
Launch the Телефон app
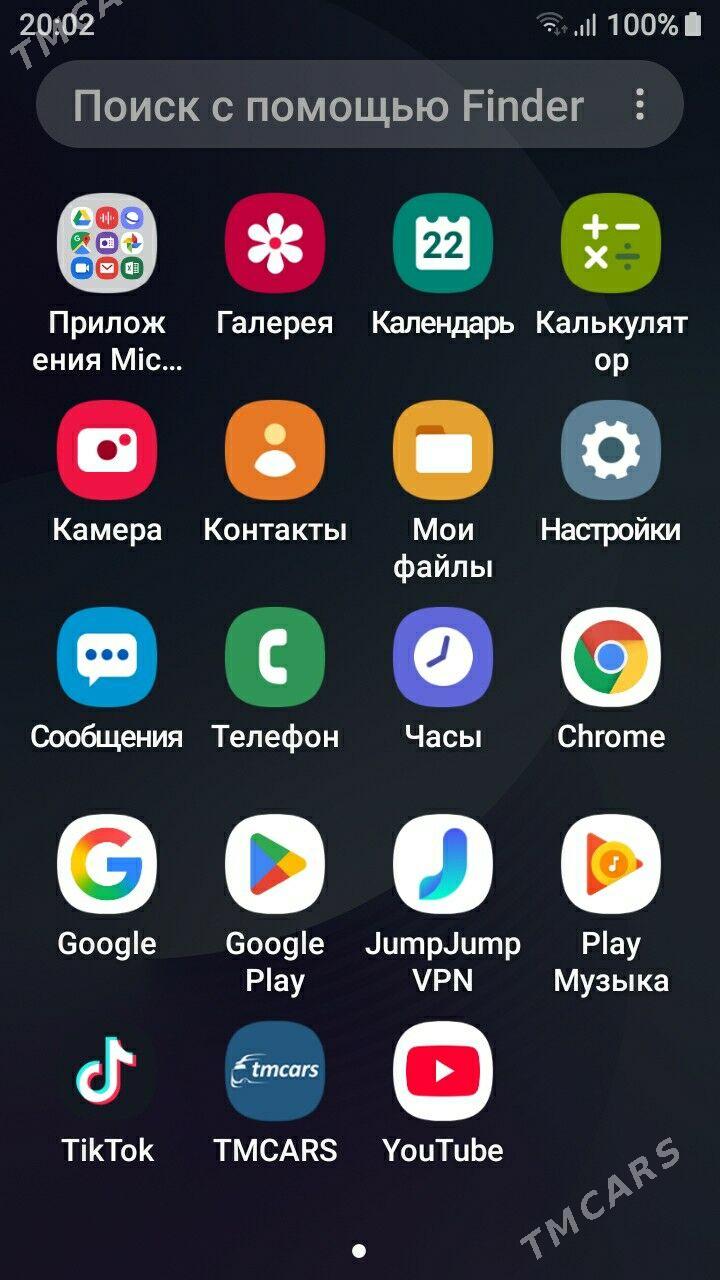(275, 657)
